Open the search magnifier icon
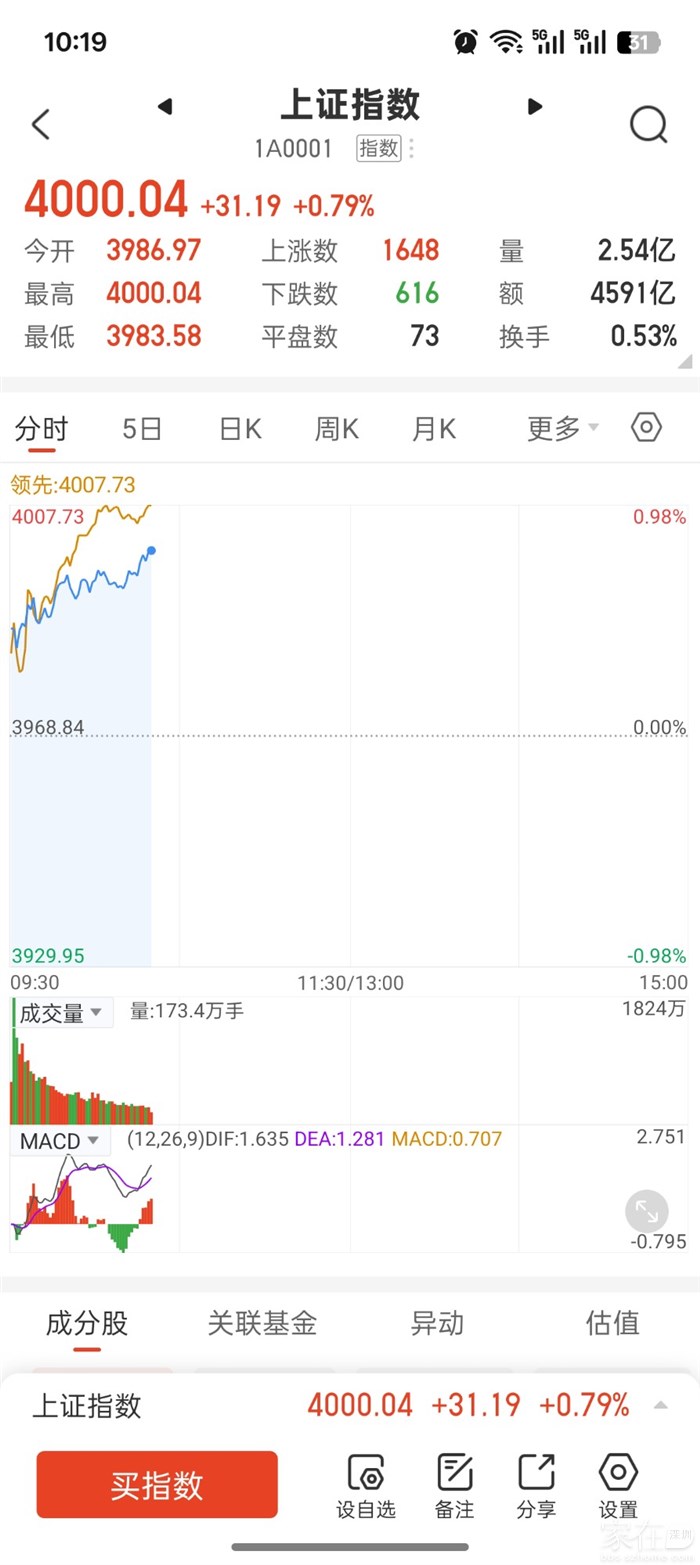This screenshot has height=1565, width=700. 648,125
